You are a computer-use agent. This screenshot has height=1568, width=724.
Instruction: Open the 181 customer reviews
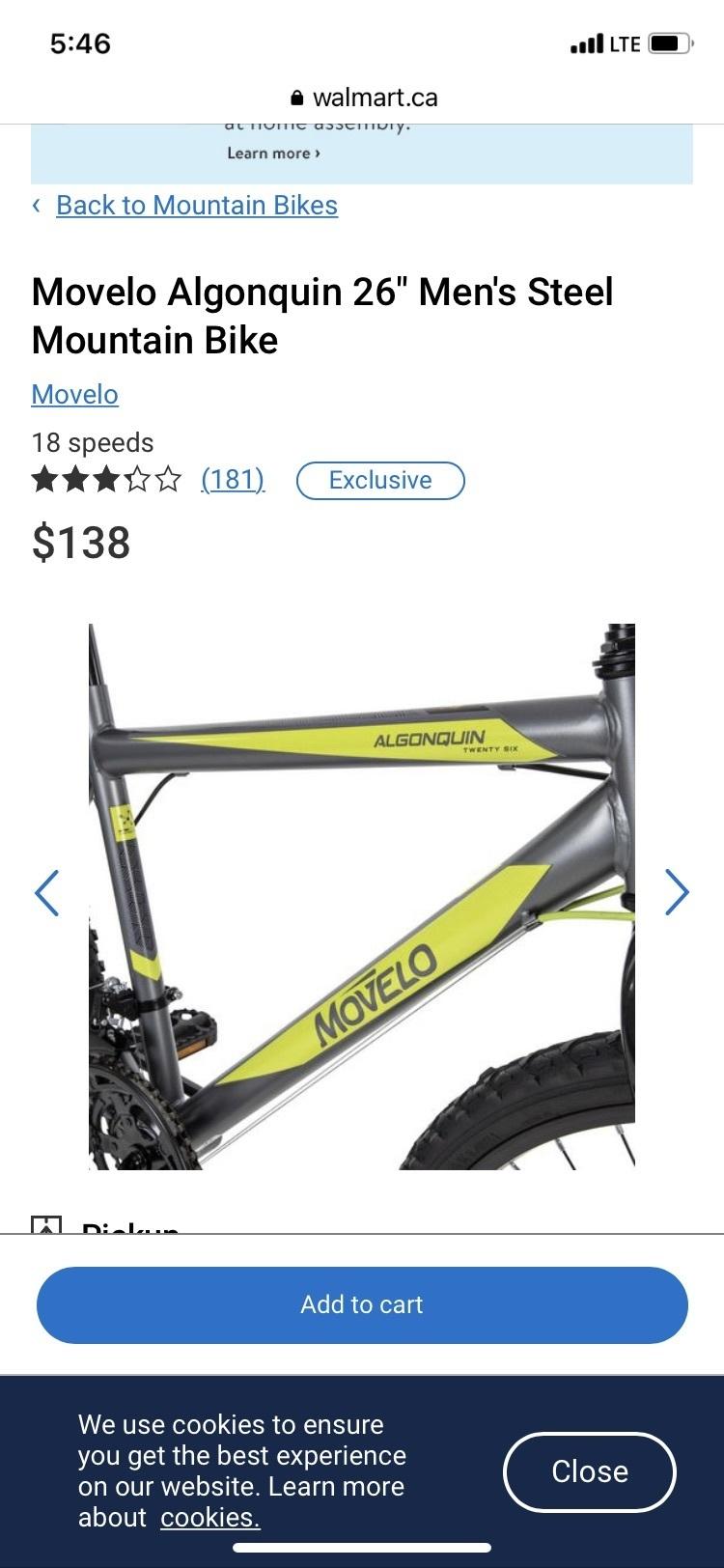(233, 480)
